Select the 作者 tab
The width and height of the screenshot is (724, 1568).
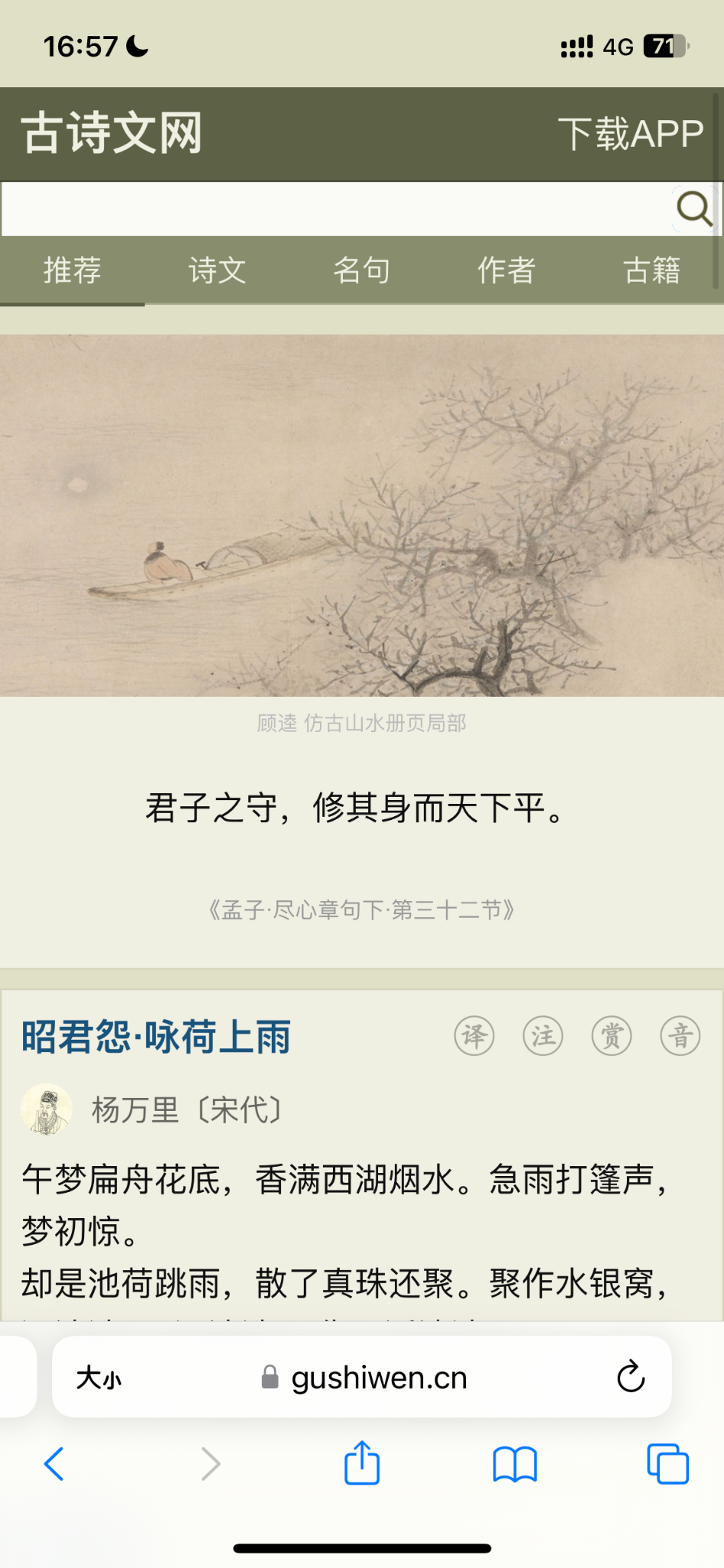point(507,270)
